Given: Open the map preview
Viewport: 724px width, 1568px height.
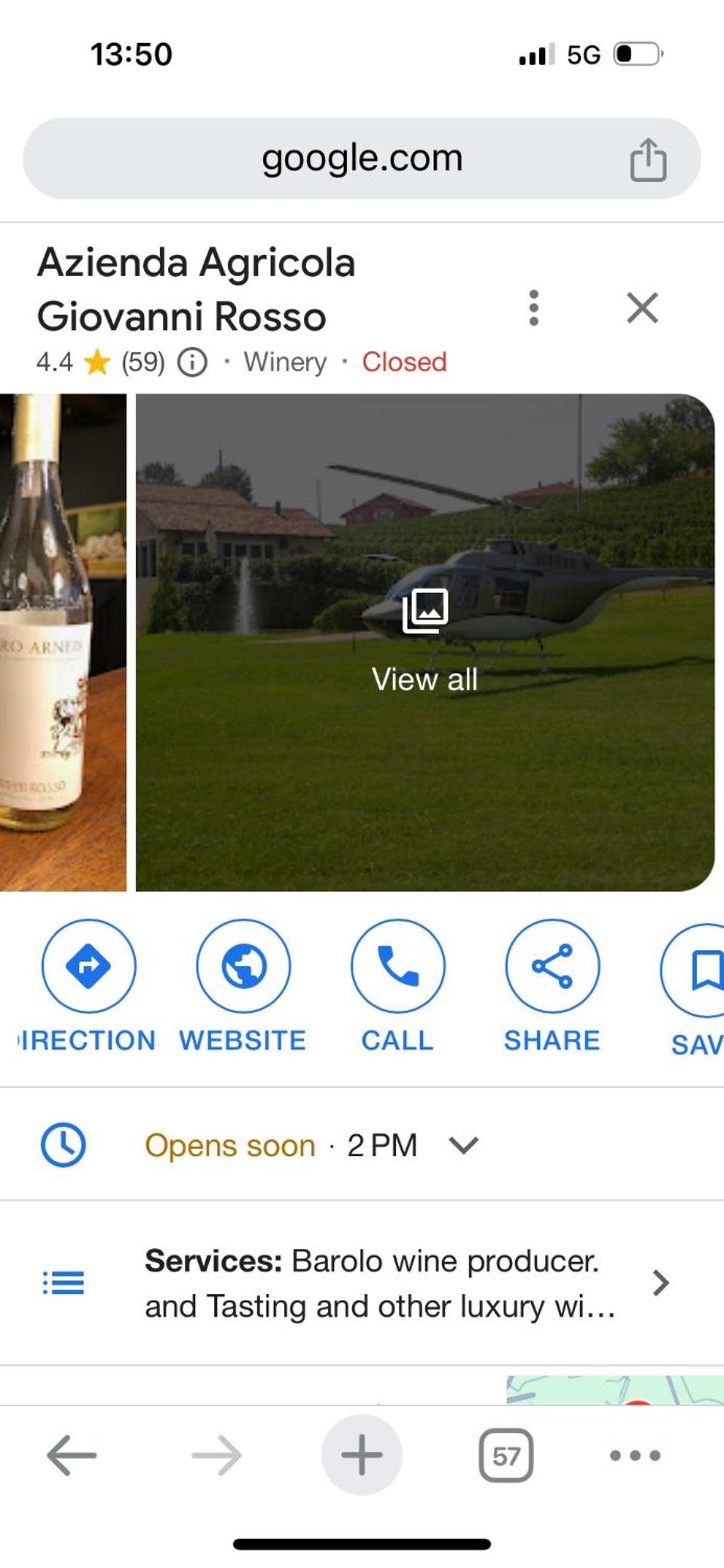Looking at the screenshot, I should point(615,1389).
